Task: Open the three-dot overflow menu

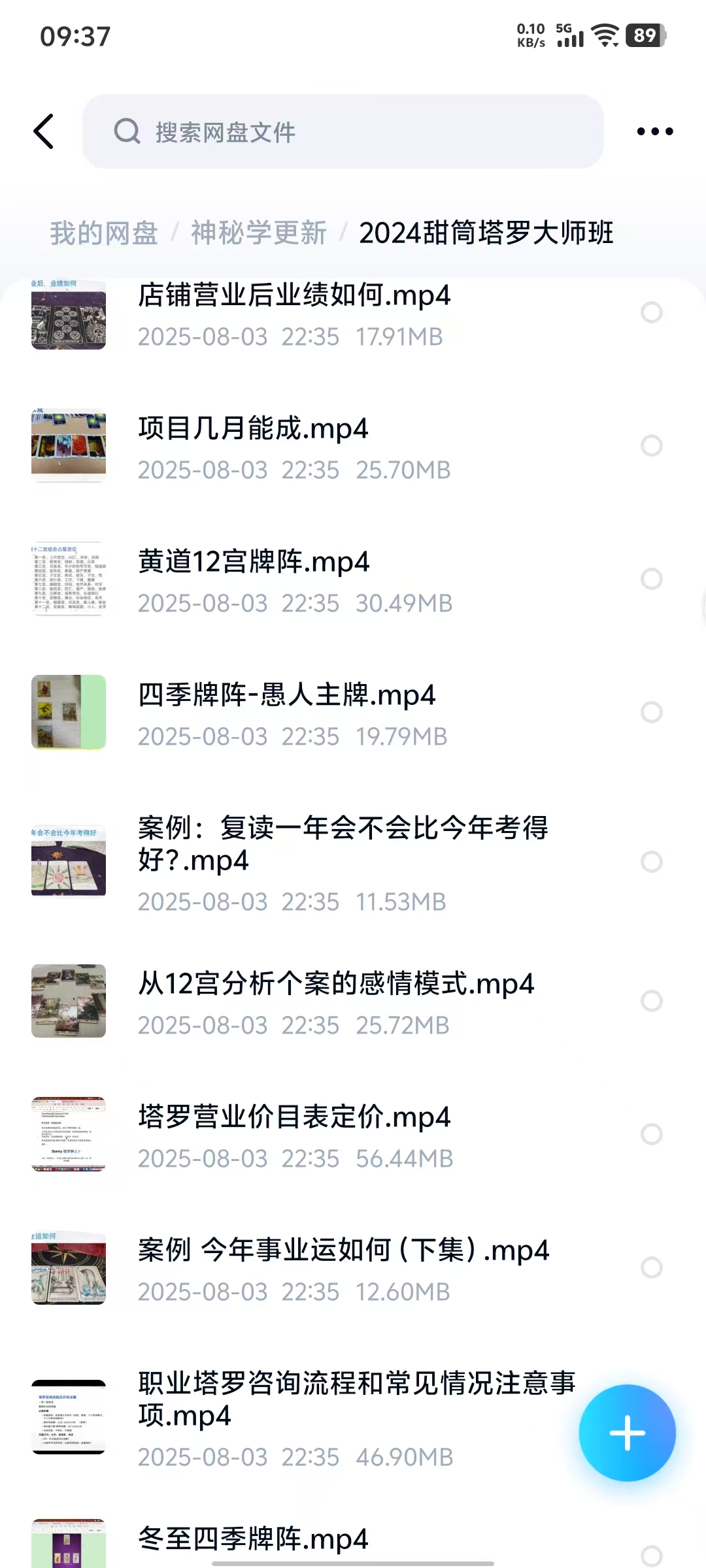Action: pyautogui.click(x=654, y=131)
